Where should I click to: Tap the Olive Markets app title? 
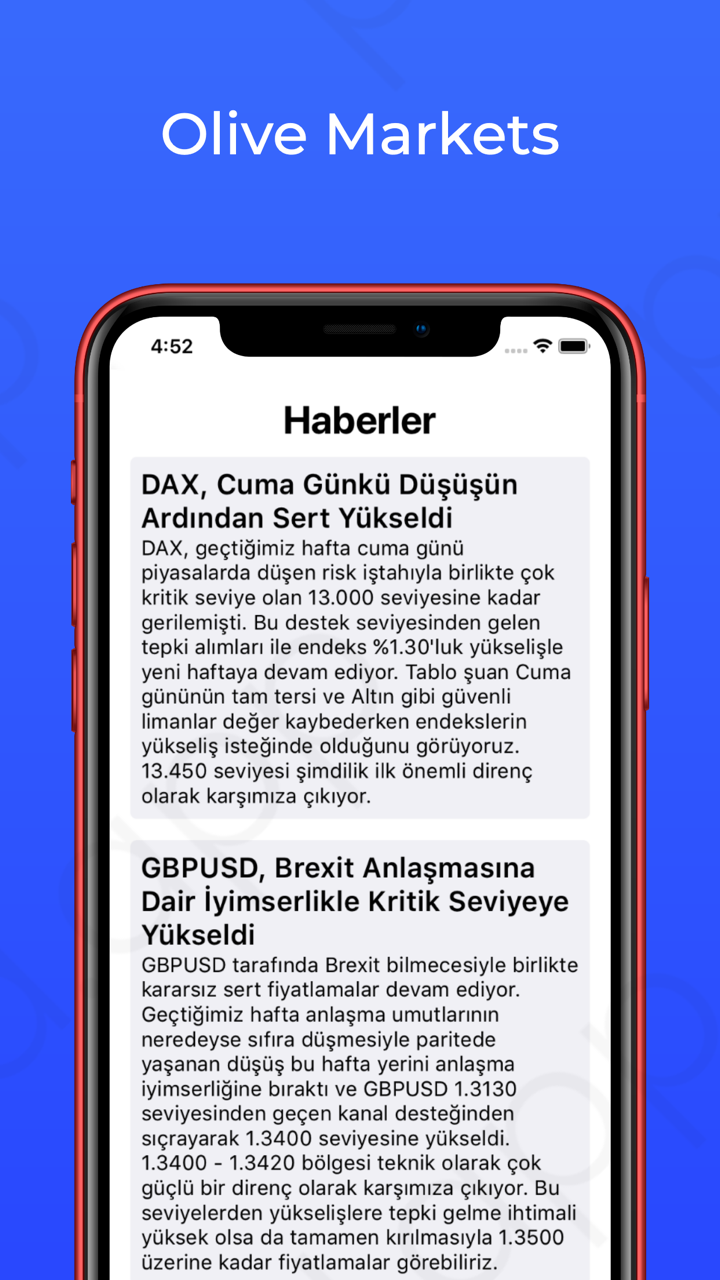point(360,135)
